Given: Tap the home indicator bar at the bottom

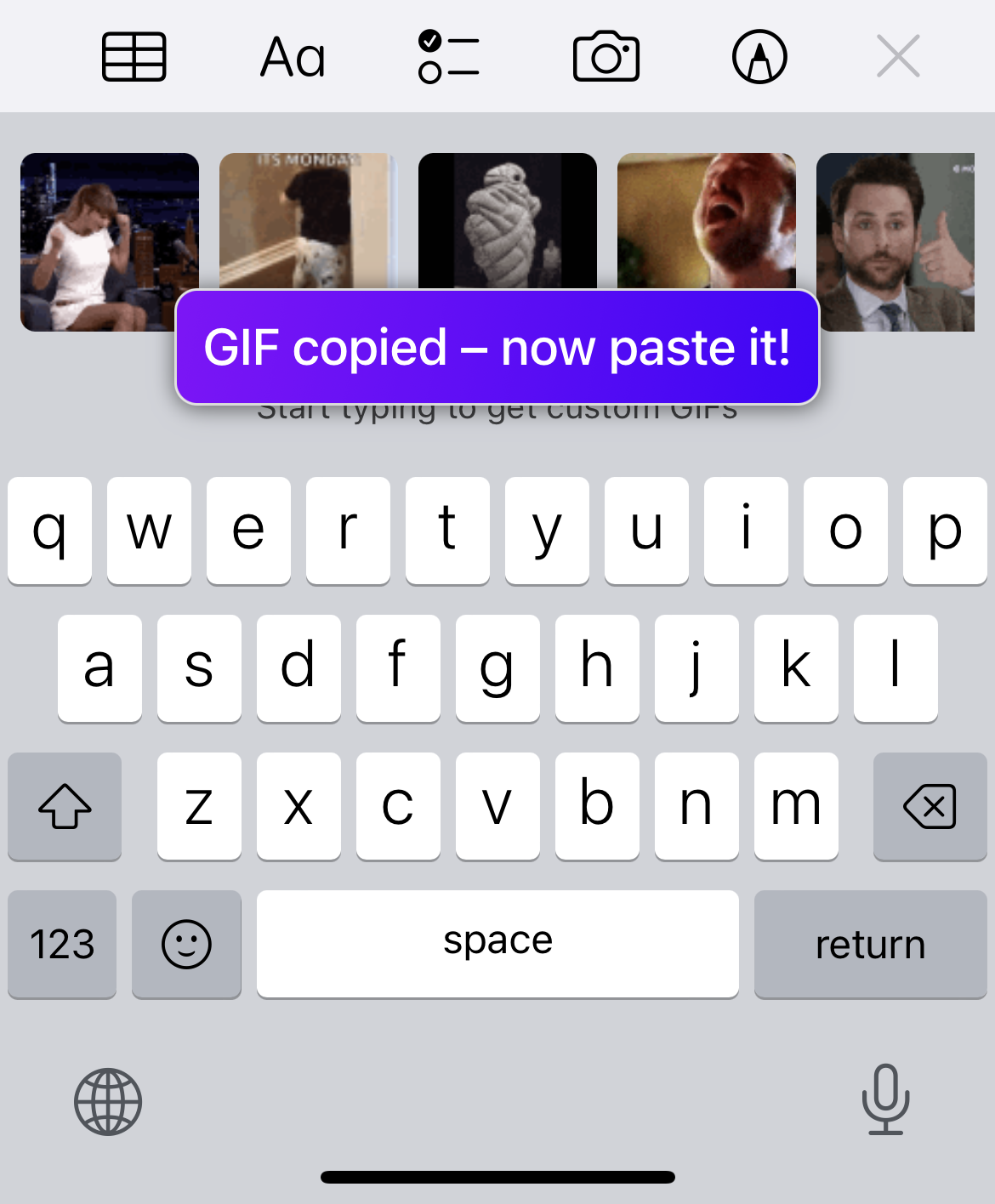Looking at the screenshot, I should point(497,1176).
